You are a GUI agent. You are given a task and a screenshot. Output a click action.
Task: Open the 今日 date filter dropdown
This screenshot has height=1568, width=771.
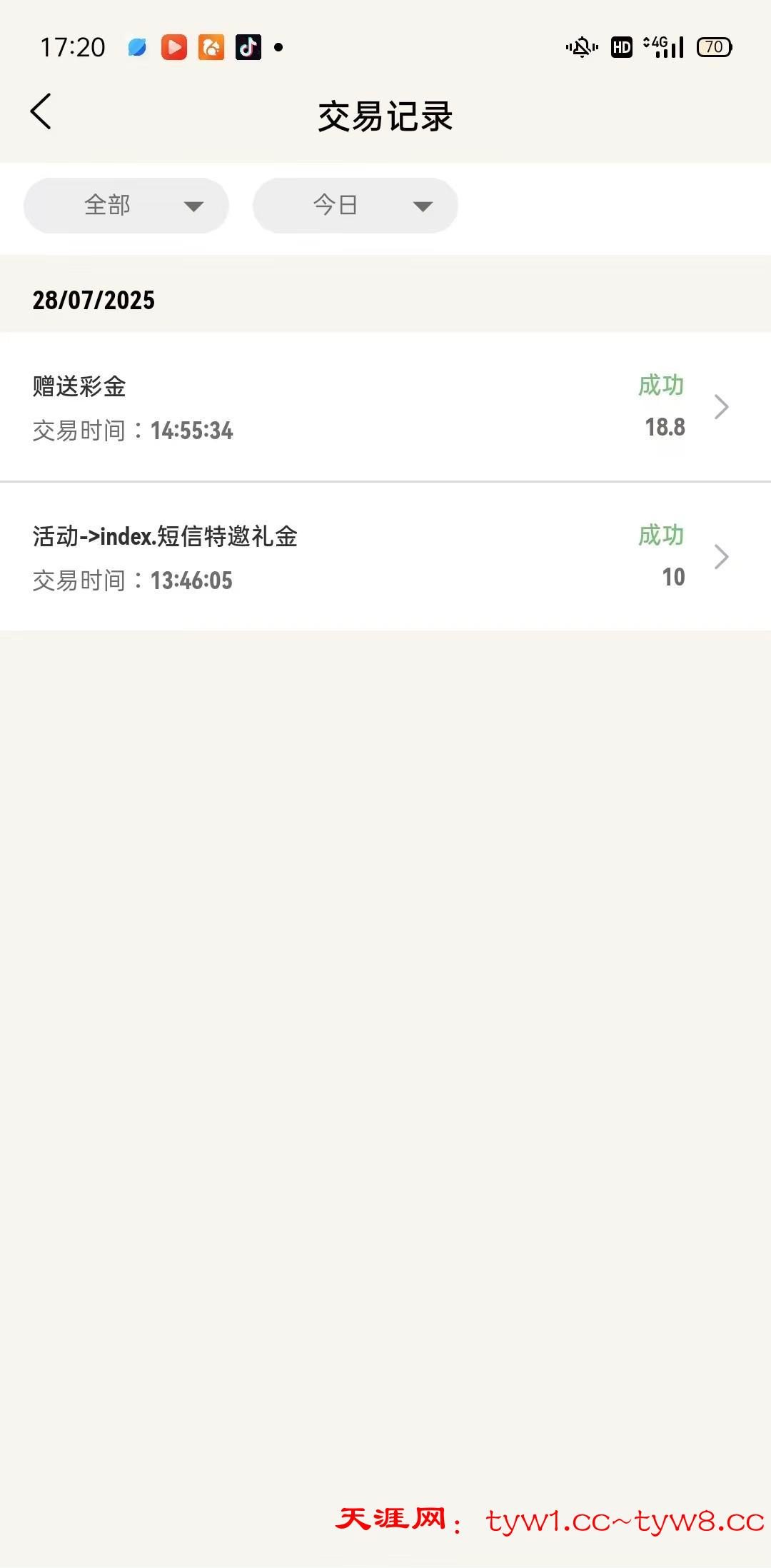click(x=355, y=206)
